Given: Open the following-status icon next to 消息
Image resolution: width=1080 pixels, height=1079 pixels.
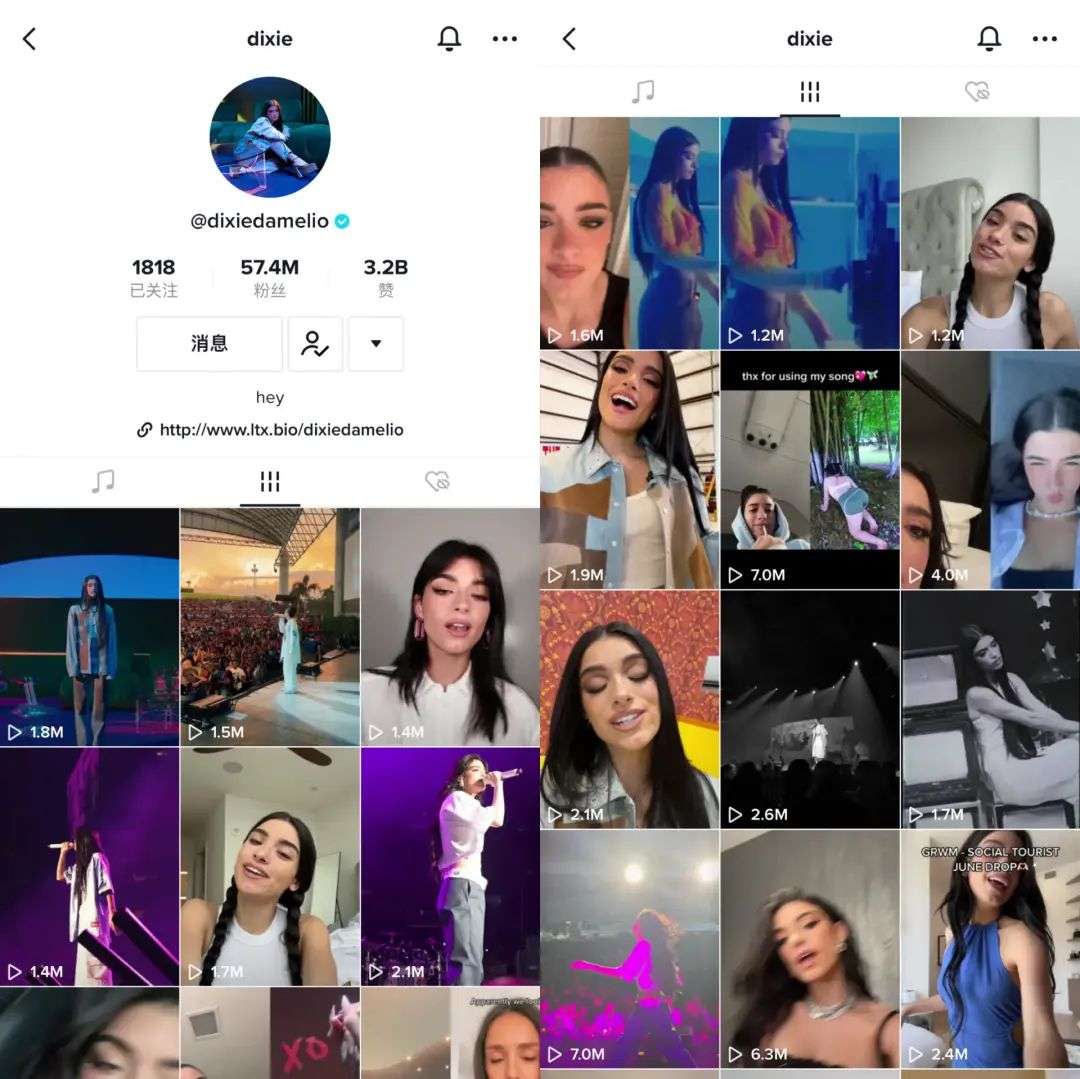Looking at the screenshot, I should tap(315, 344).
